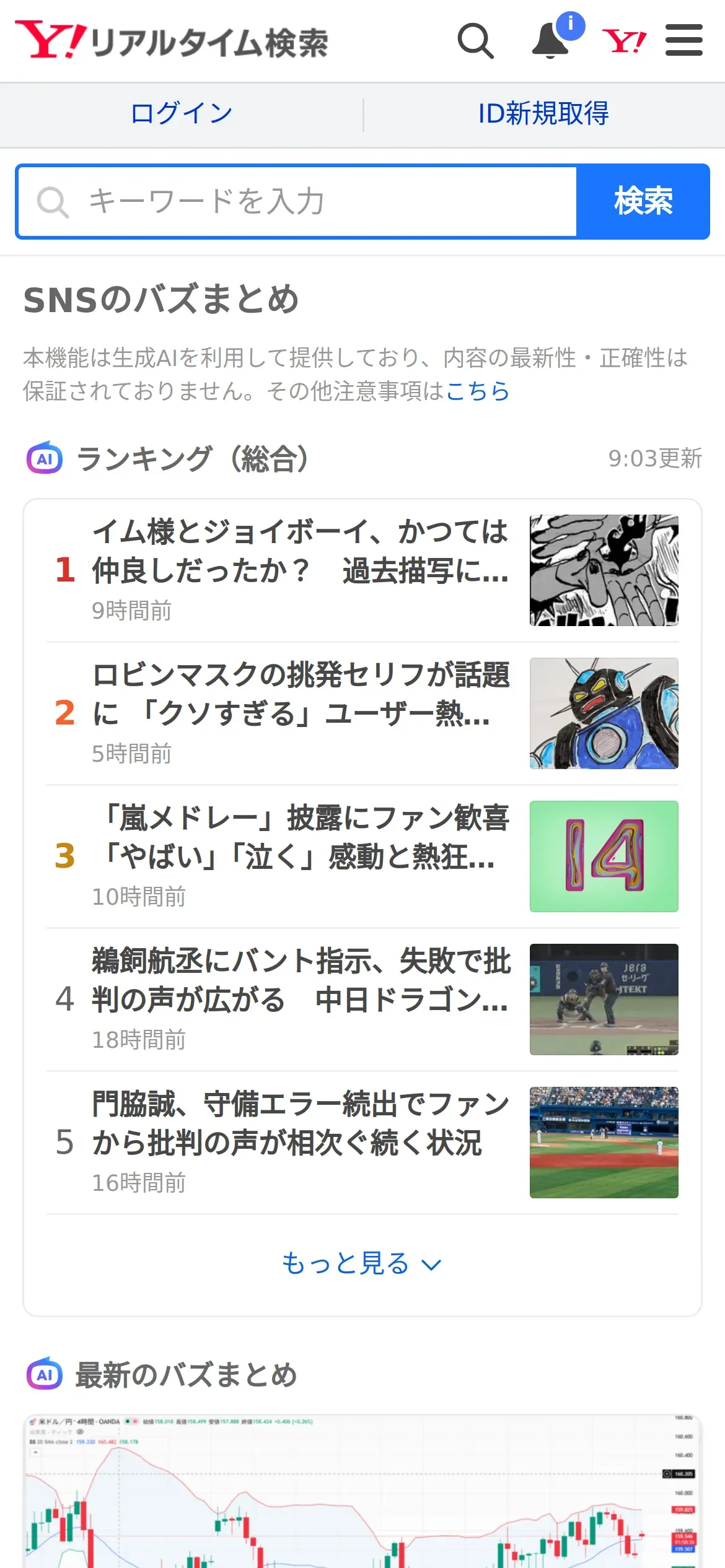Open the こちら notes link
The height and width of the screenshot is (1568, 725).
[477, 391]
